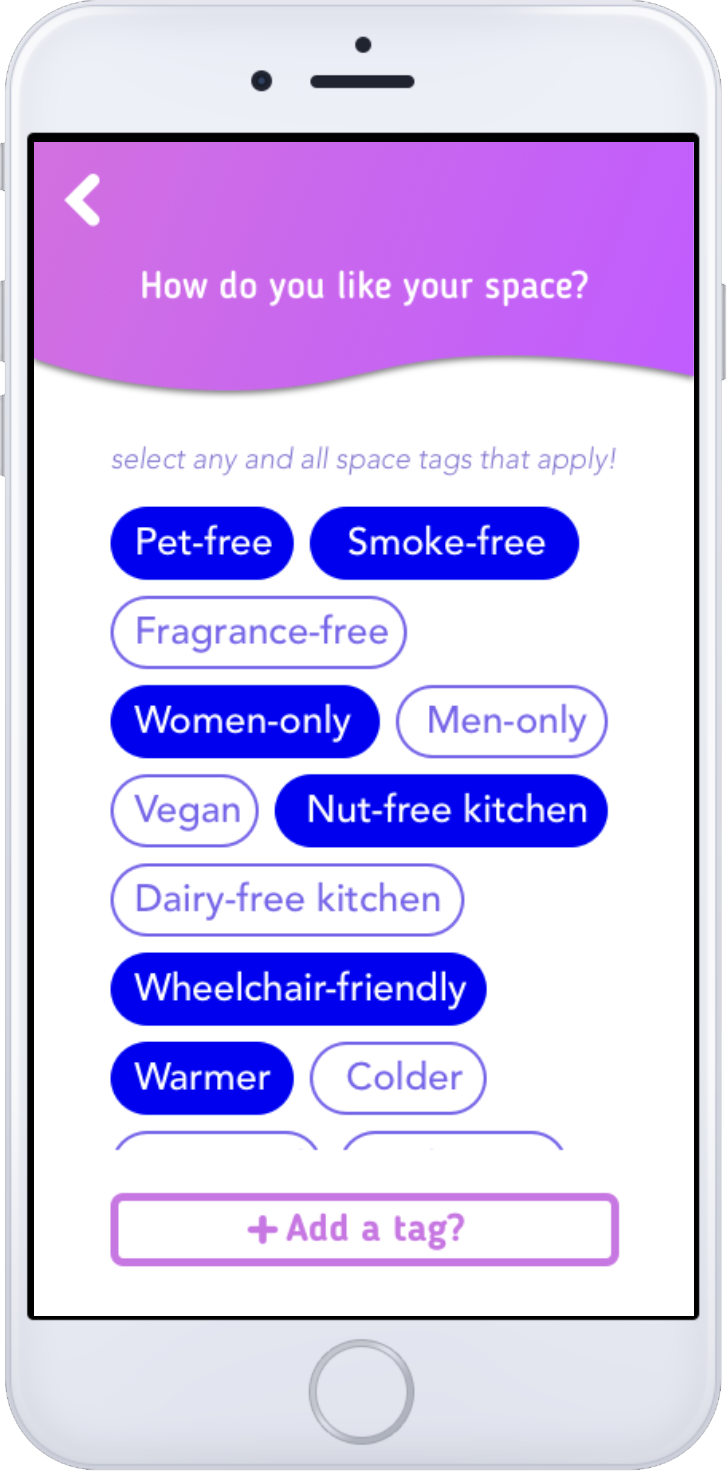The height and width of the screenshot is (1471, 727).
Task: Go back using the arrow icon
Action: [83, 200]
